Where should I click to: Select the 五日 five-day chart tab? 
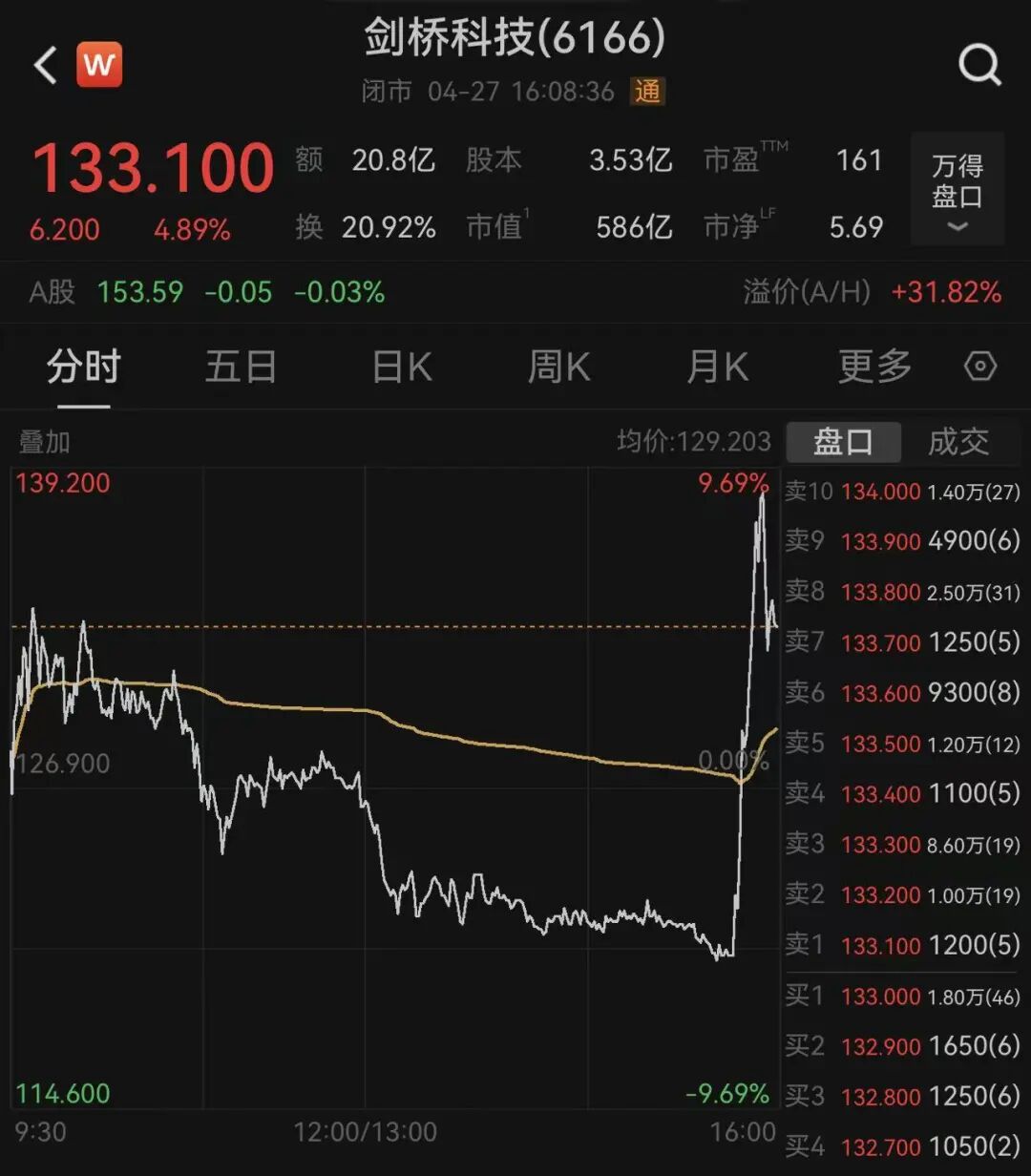[x=241, y=367]
